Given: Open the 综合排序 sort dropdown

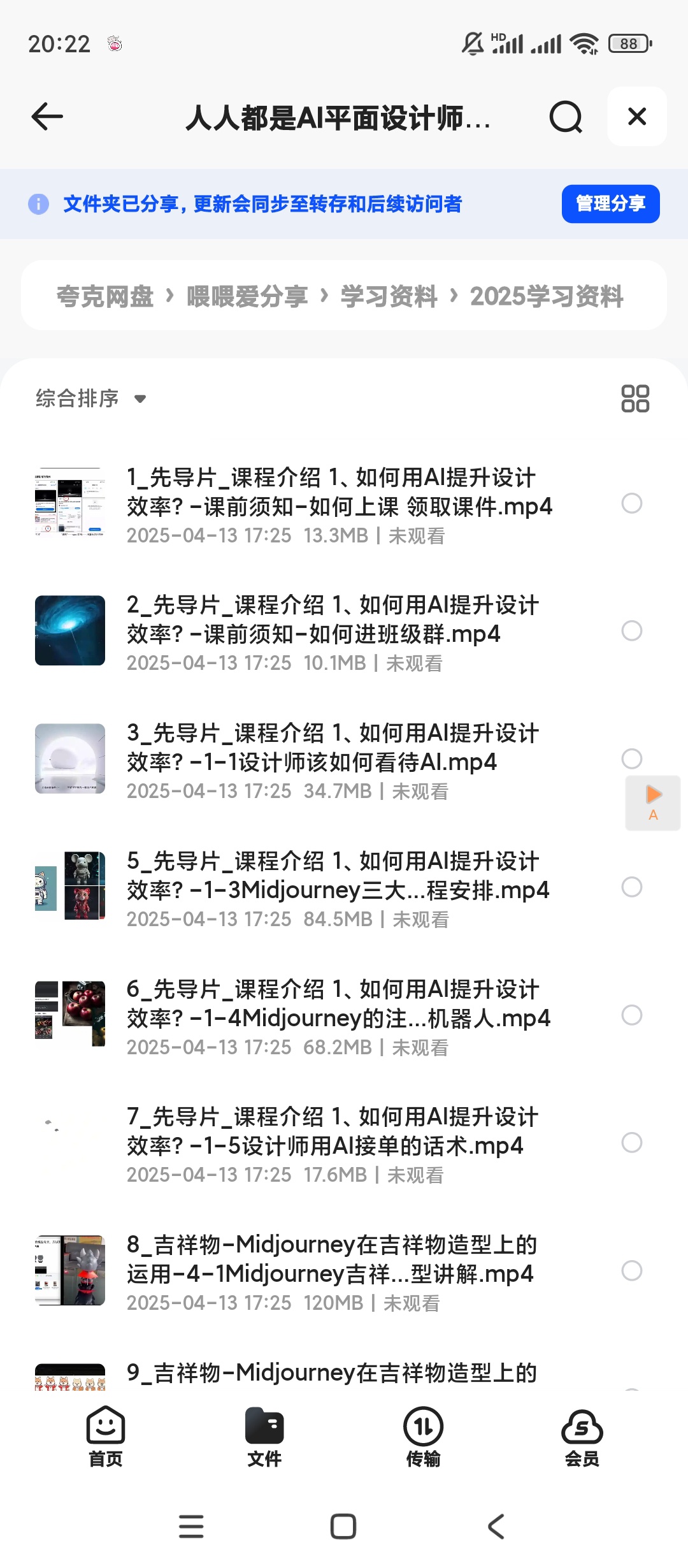Looking at the screenshot, I should (89, 397).
